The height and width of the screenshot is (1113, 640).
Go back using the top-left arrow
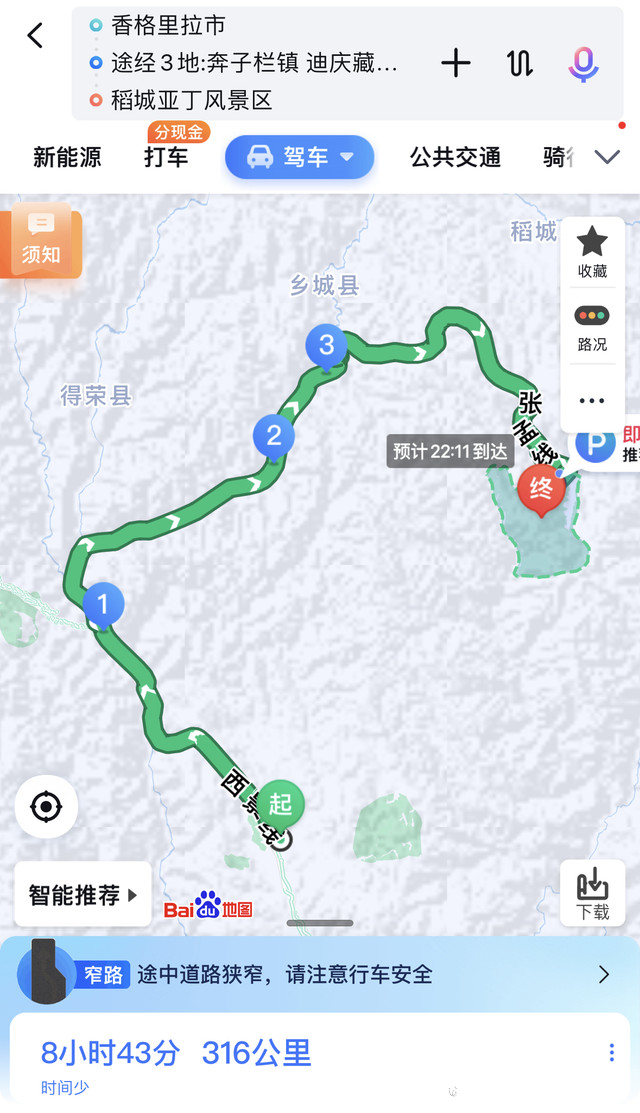35,35
